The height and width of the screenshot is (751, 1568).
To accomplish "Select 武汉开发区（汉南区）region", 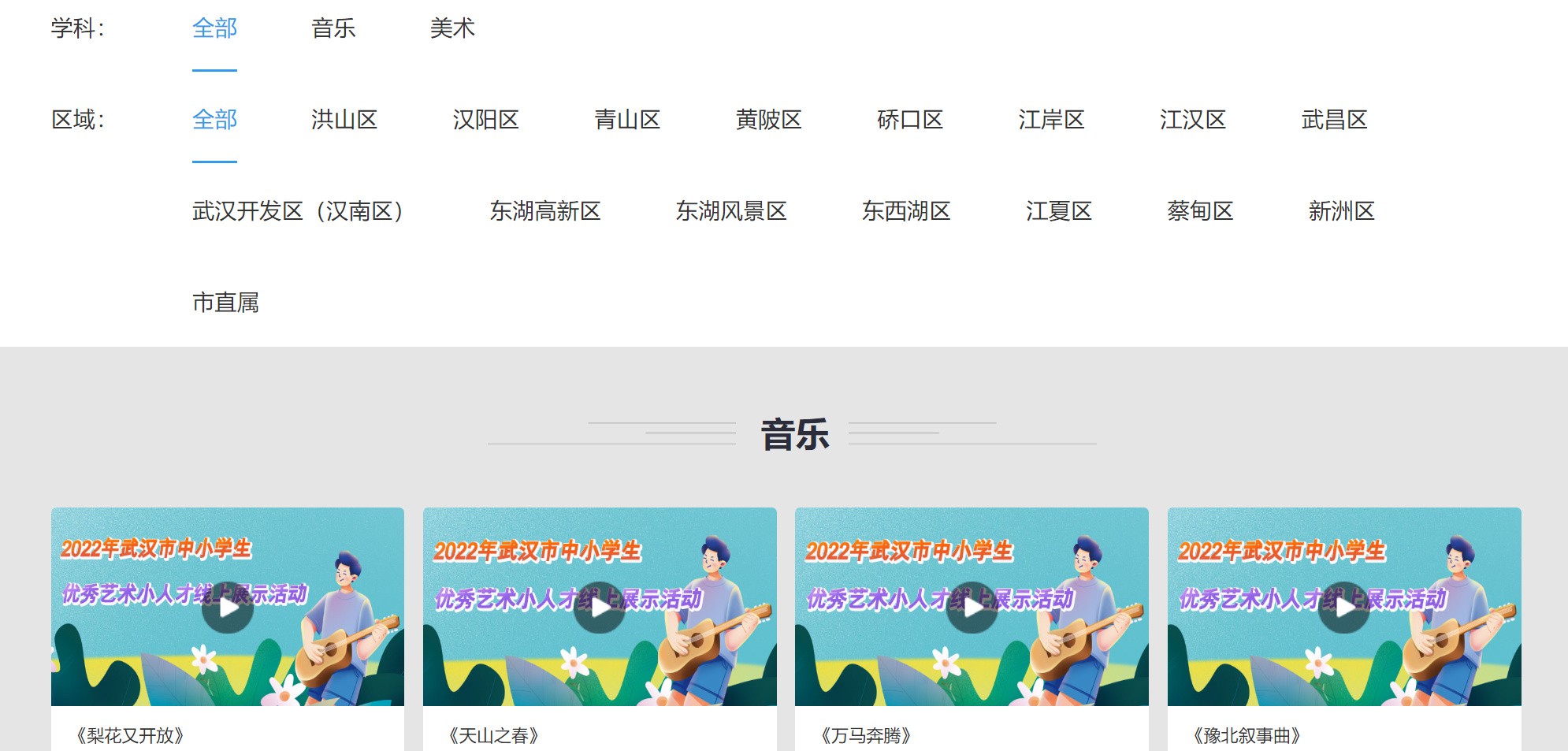I will 298,212.
